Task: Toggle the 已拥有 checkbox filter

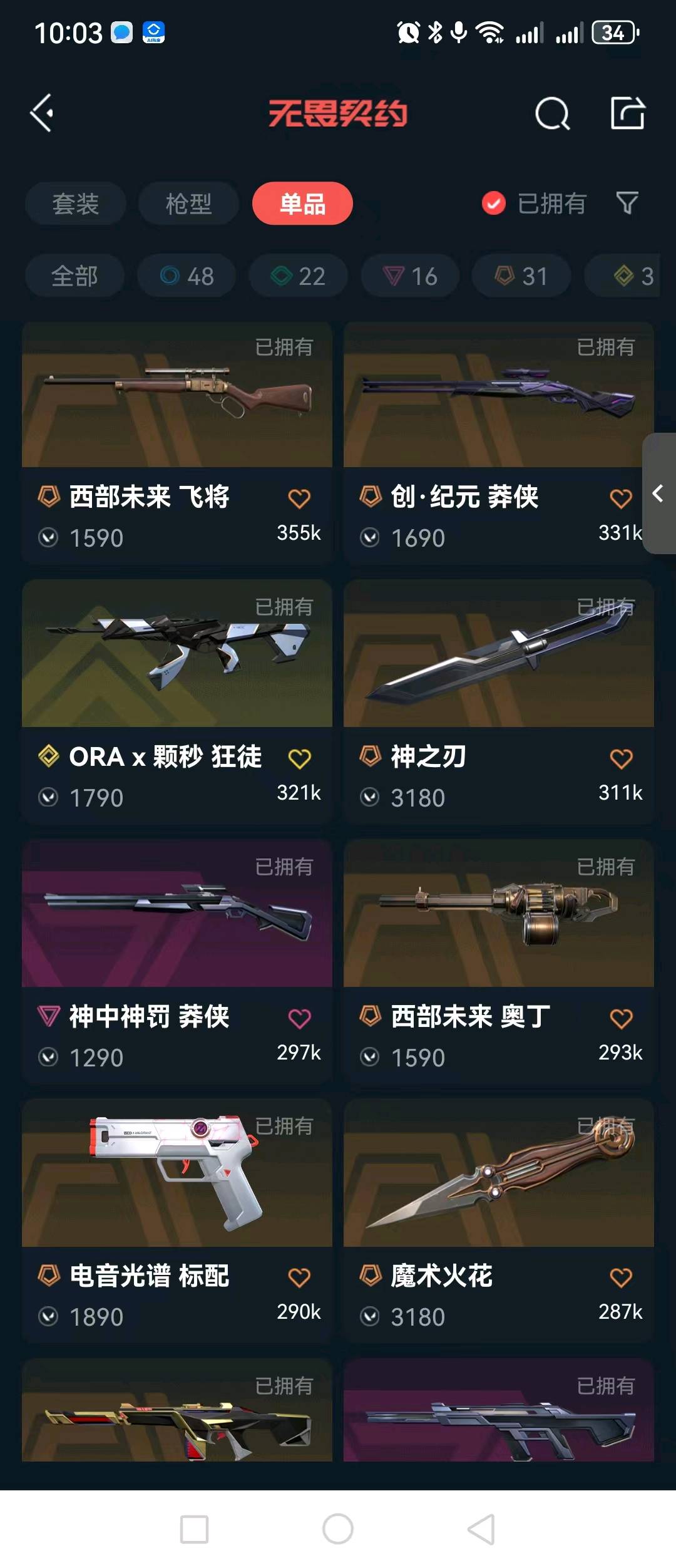Action: coord(494,204)
